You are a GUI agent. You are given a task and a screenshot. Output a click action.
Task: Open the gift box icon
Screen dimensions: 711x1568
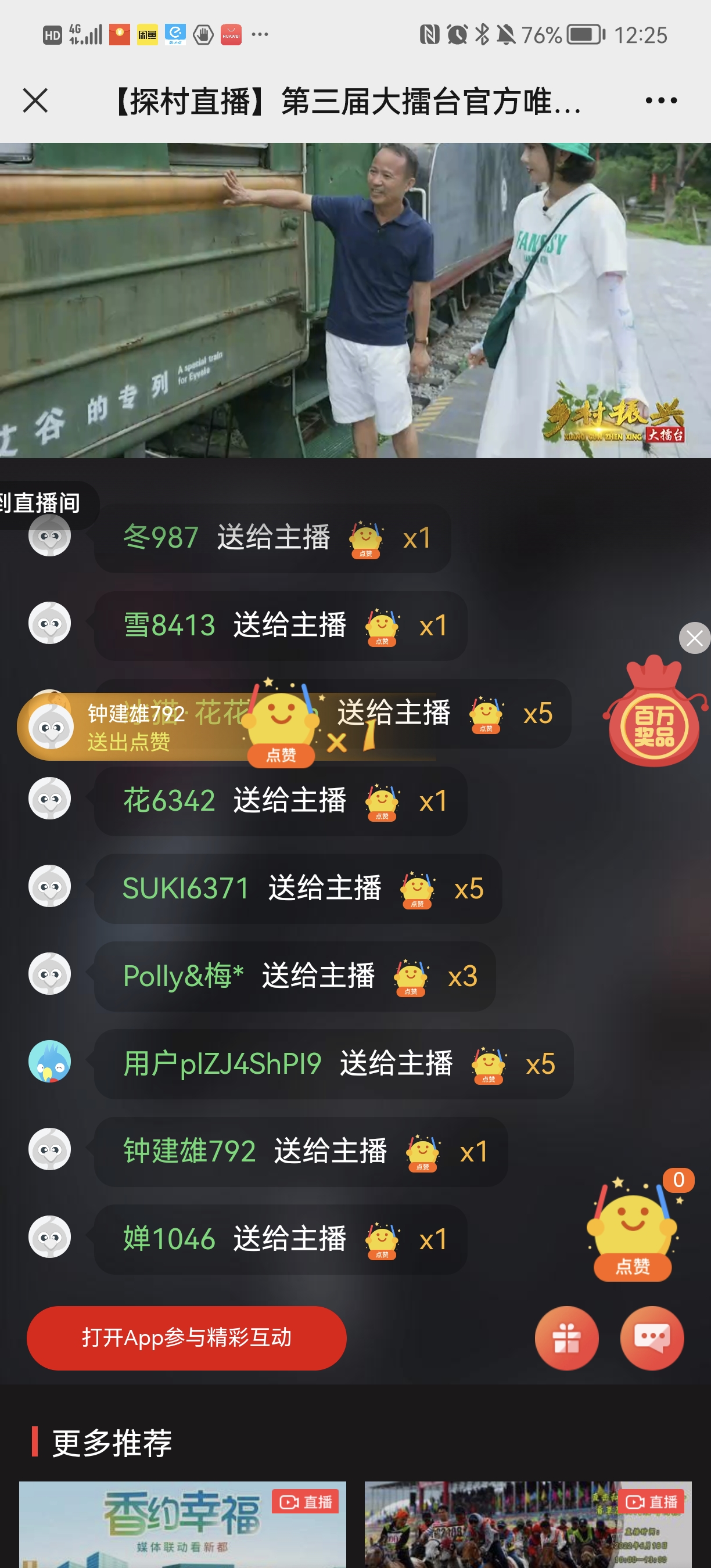click(566, 1338)
